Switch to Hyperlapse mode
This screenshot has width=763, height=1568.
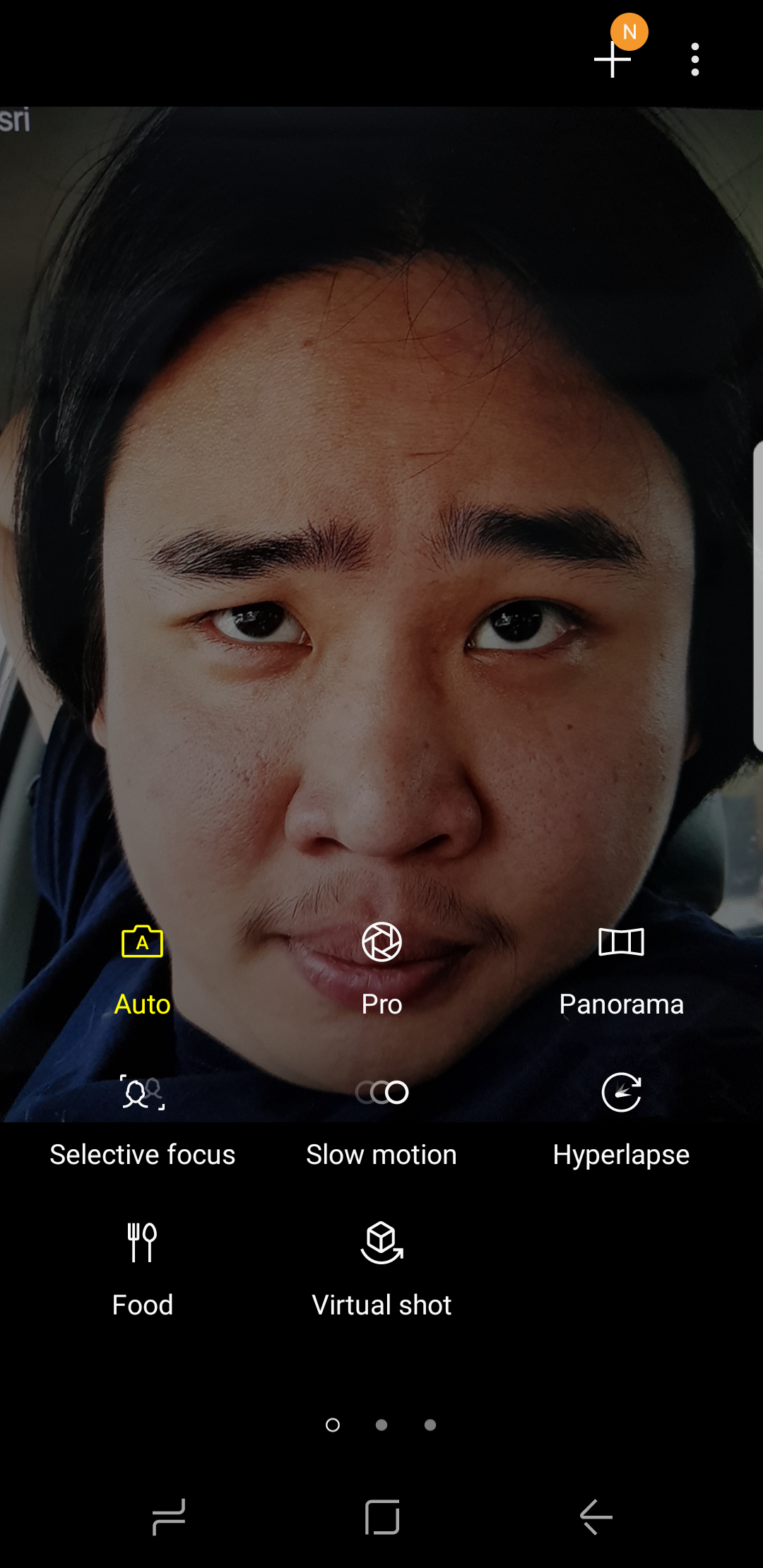point(621,1121)
